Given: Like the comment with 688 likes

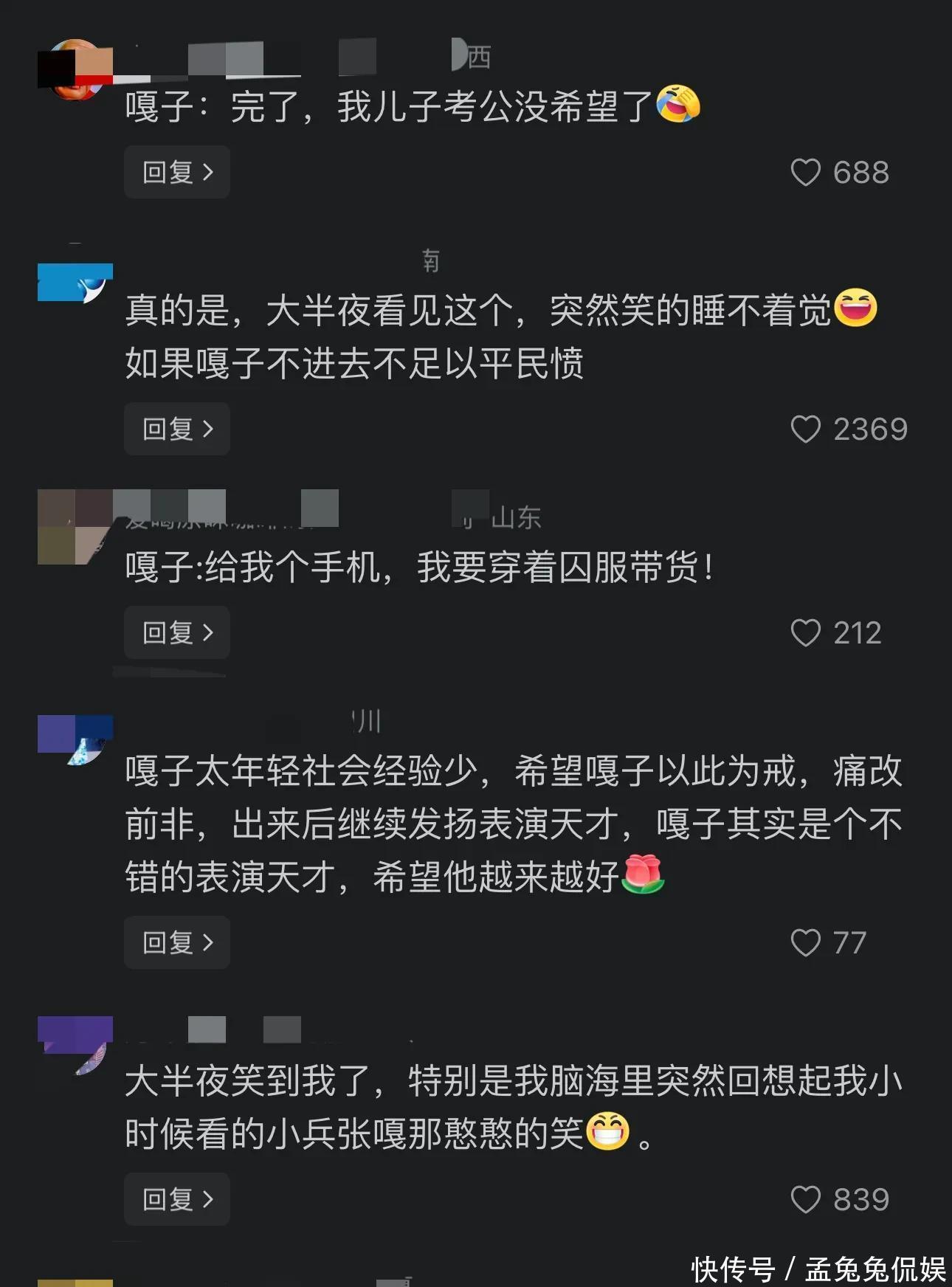Looking at the screenshot, I should pos(805,173).
